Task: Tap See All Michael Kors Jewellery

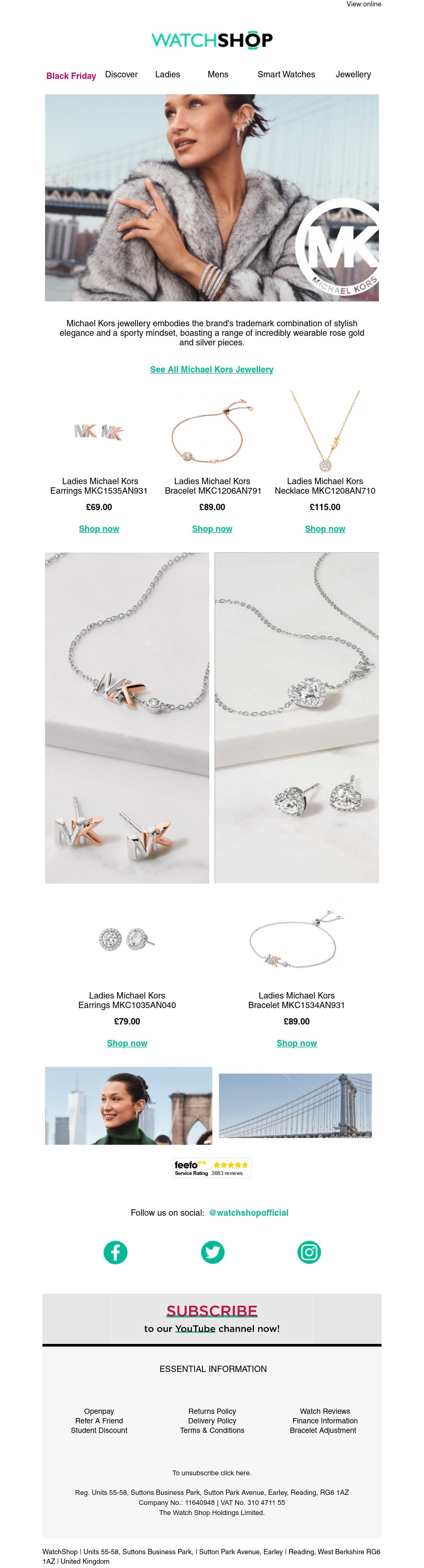Action: point(211,369)
